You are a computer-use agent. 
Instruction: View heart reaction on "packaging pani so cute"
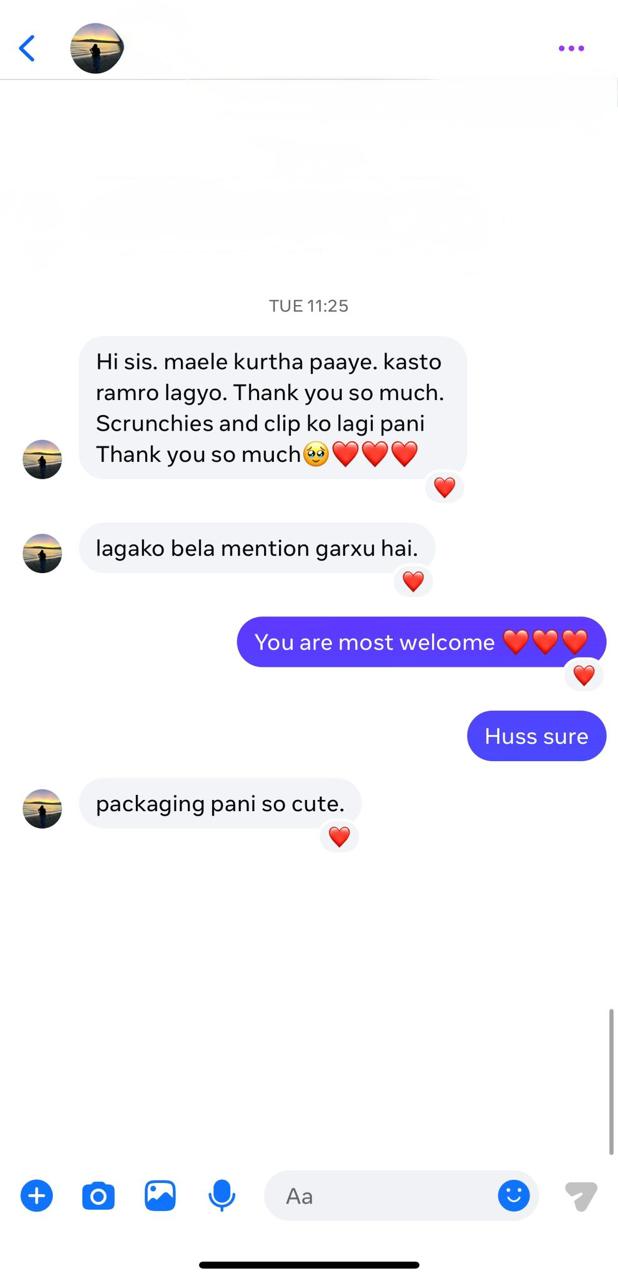click(x=339, y=837)
